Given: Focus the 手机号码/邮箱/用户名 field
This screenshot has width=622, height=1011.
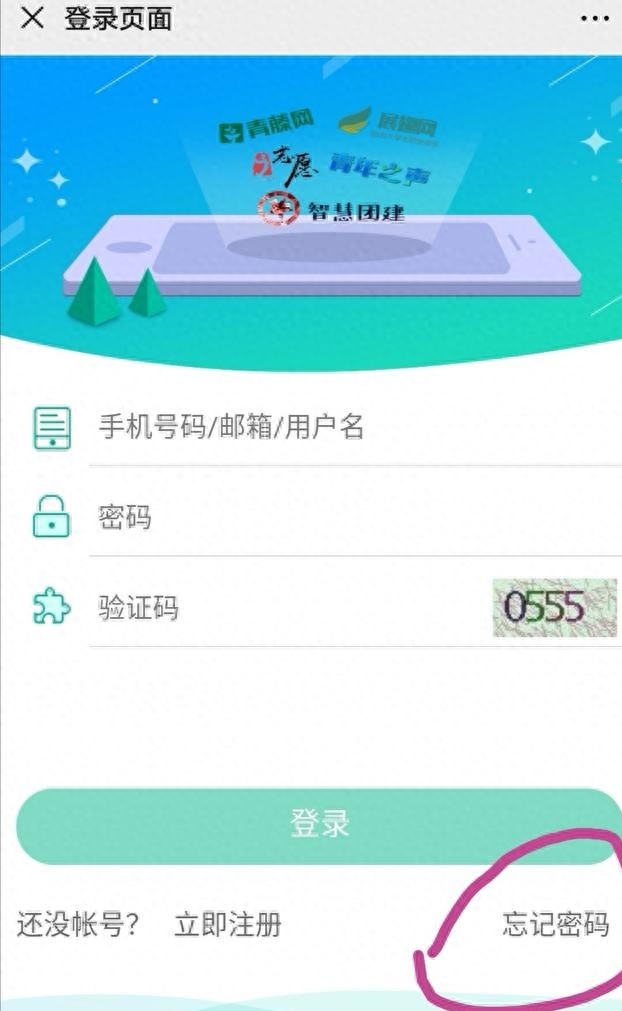Looking at the screenshot, I should pos(350,428).
